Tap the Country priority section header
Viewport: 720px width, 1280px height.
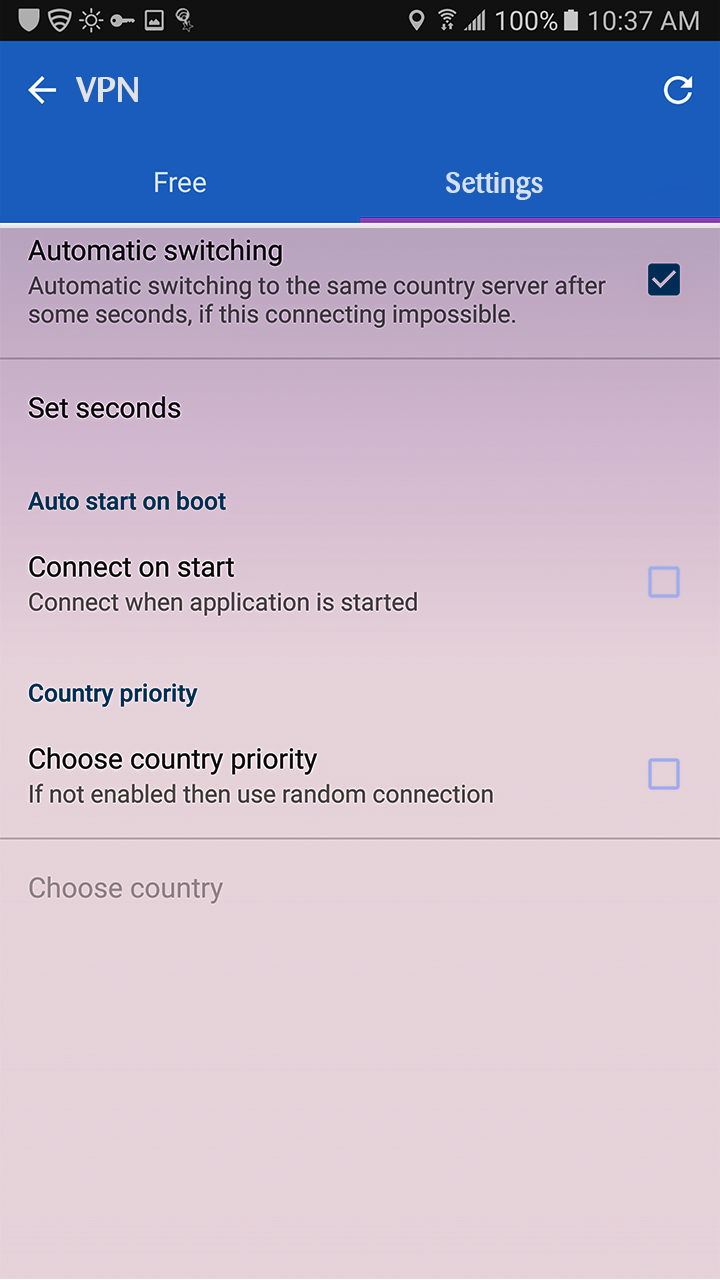112,693
